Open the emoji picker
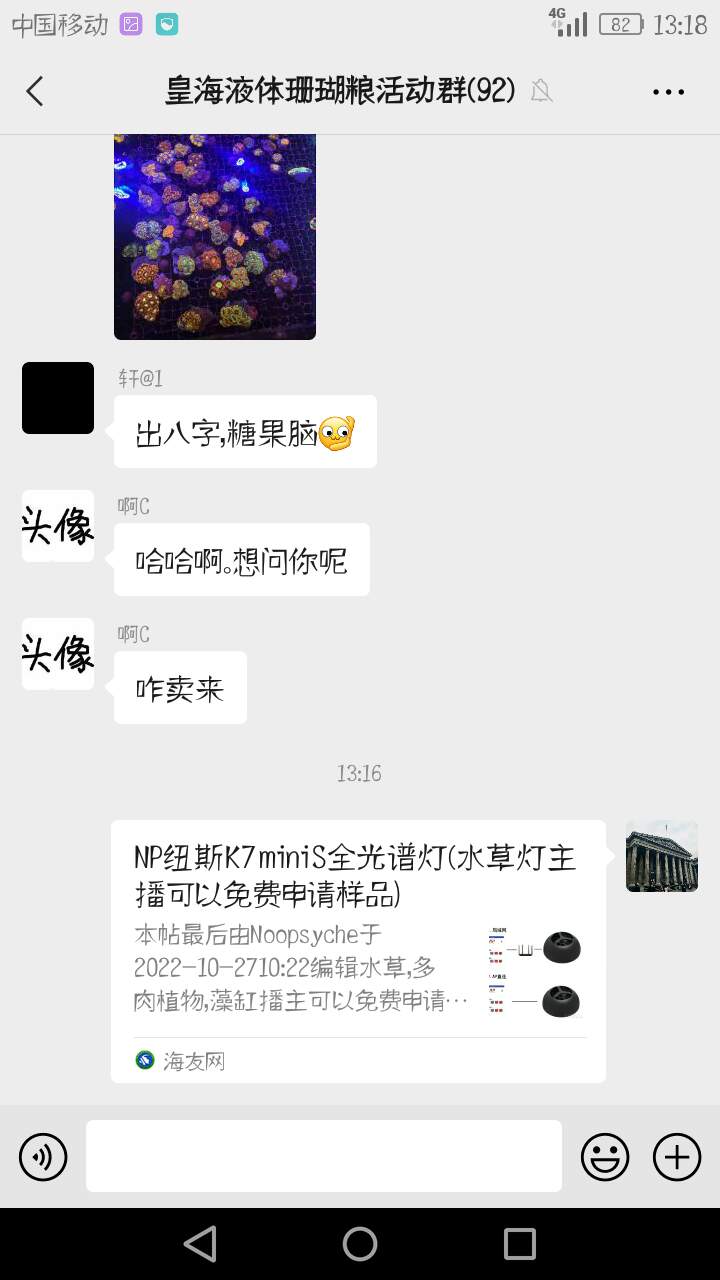Viewport: 720px width, 1280px height. coord(605,1157)
